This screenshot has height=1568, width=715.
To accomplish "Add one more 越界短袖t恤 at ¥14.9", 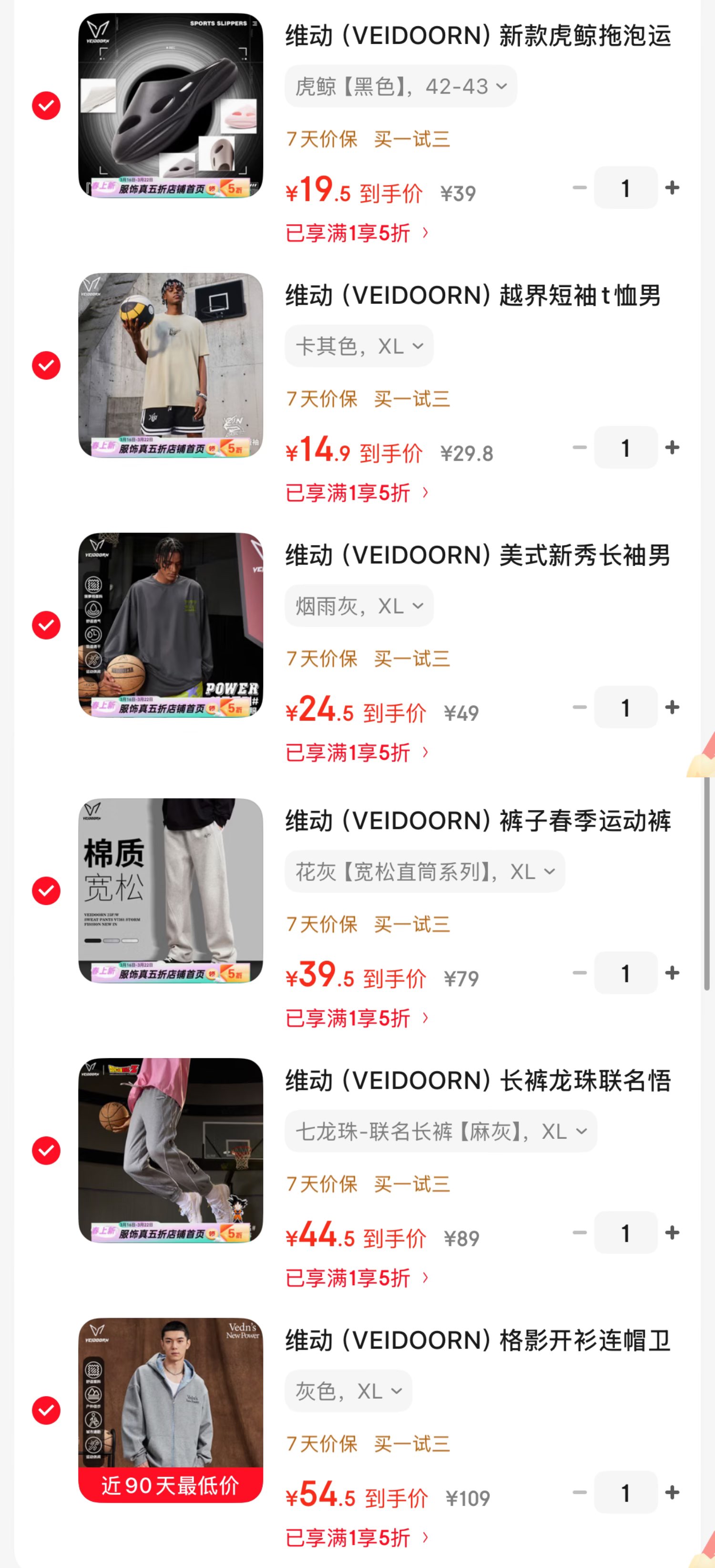I will [672, 447].
